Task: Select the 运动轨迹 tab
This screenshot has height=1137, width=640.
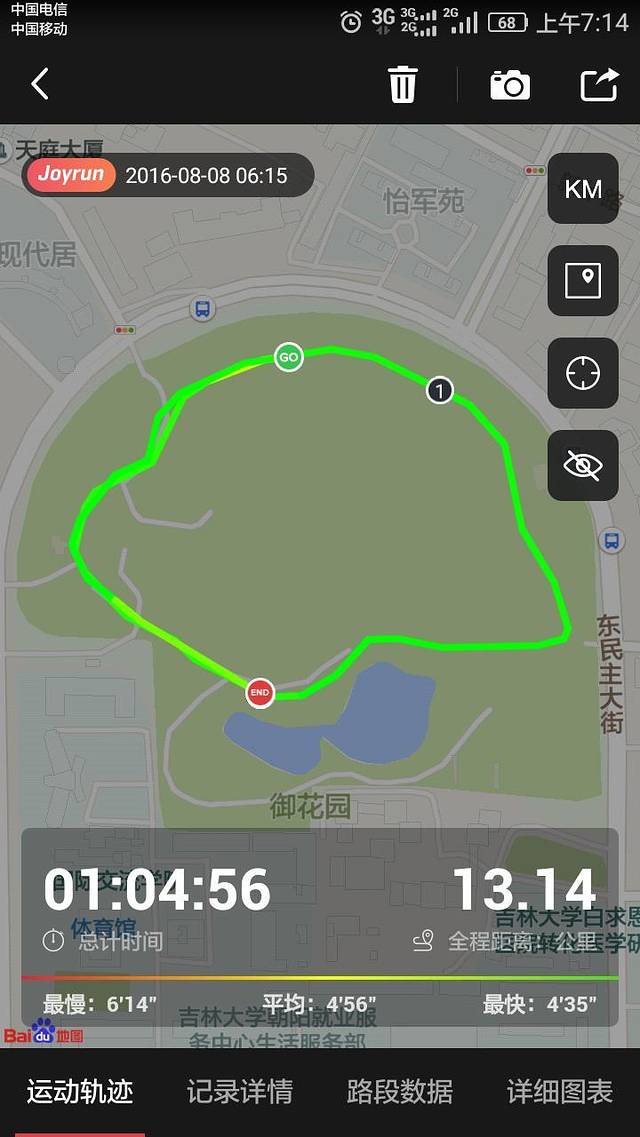Action: 80,1091
